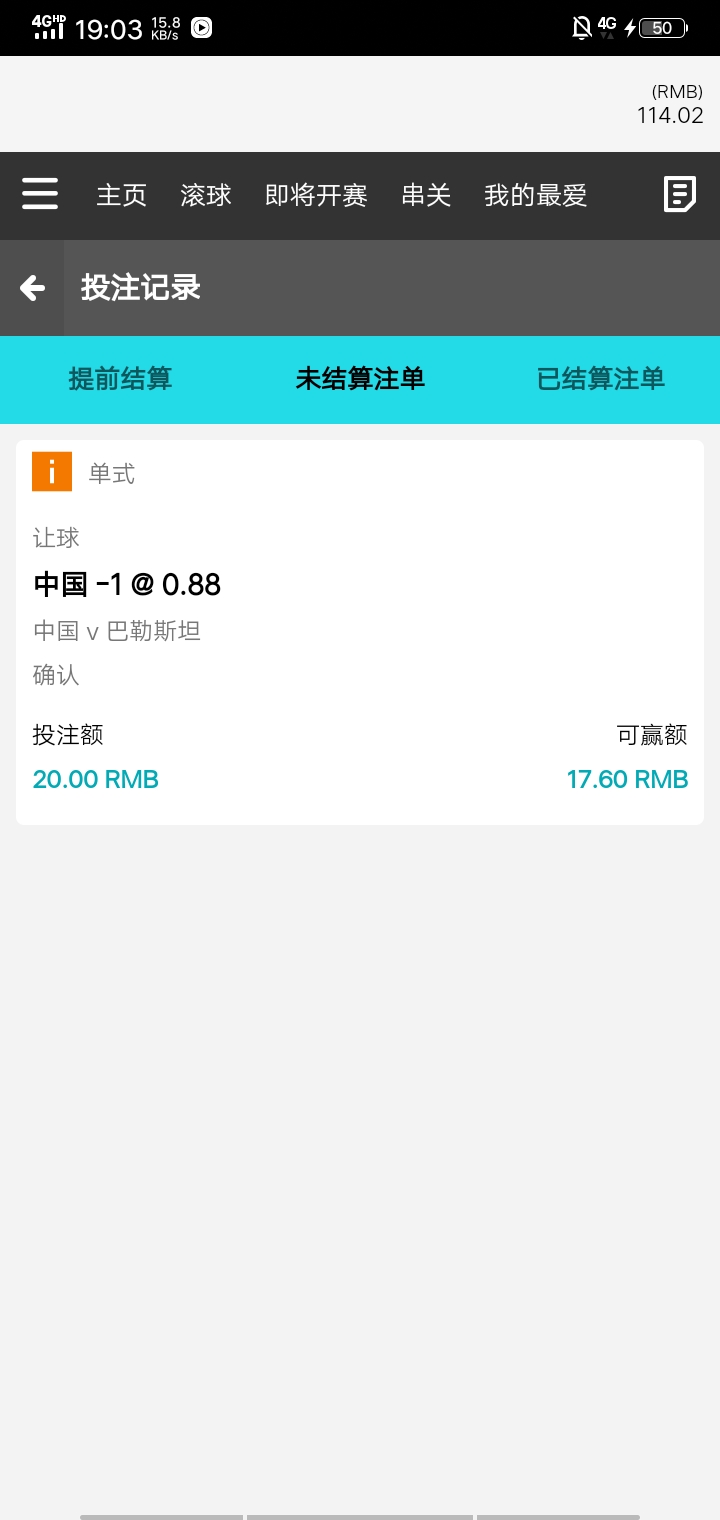Open the 串关 parlay section
The height and width of the screenshot is (1520, 720).
(426, 195)
